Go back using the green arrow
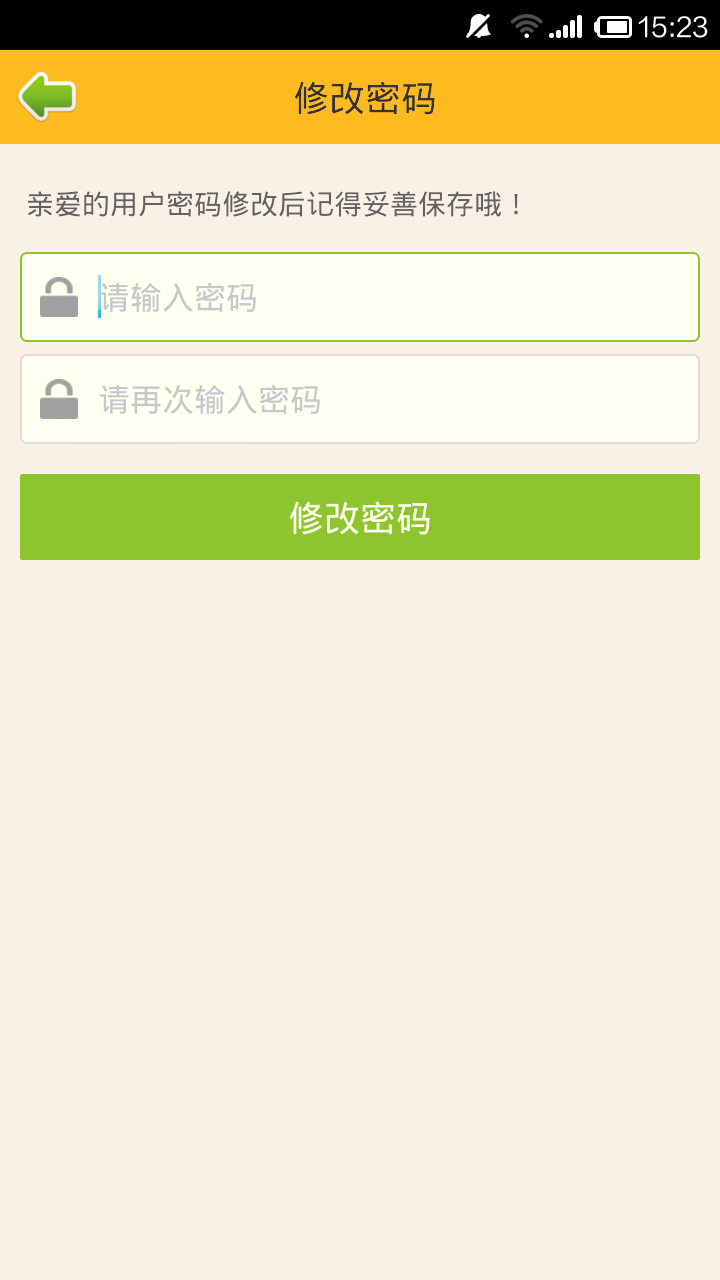Screen dimensions: 720x1280 (47, 96)
